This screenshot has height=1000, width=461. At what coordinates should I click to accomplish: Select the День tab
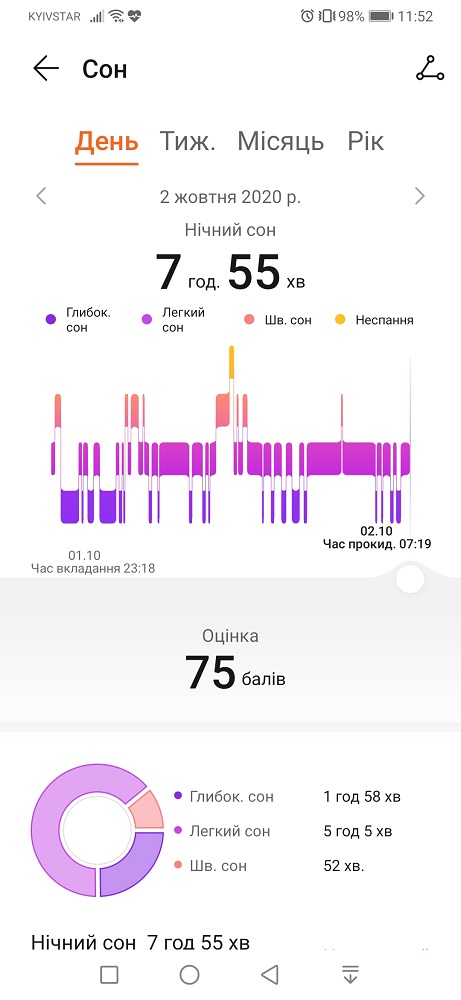106,142
